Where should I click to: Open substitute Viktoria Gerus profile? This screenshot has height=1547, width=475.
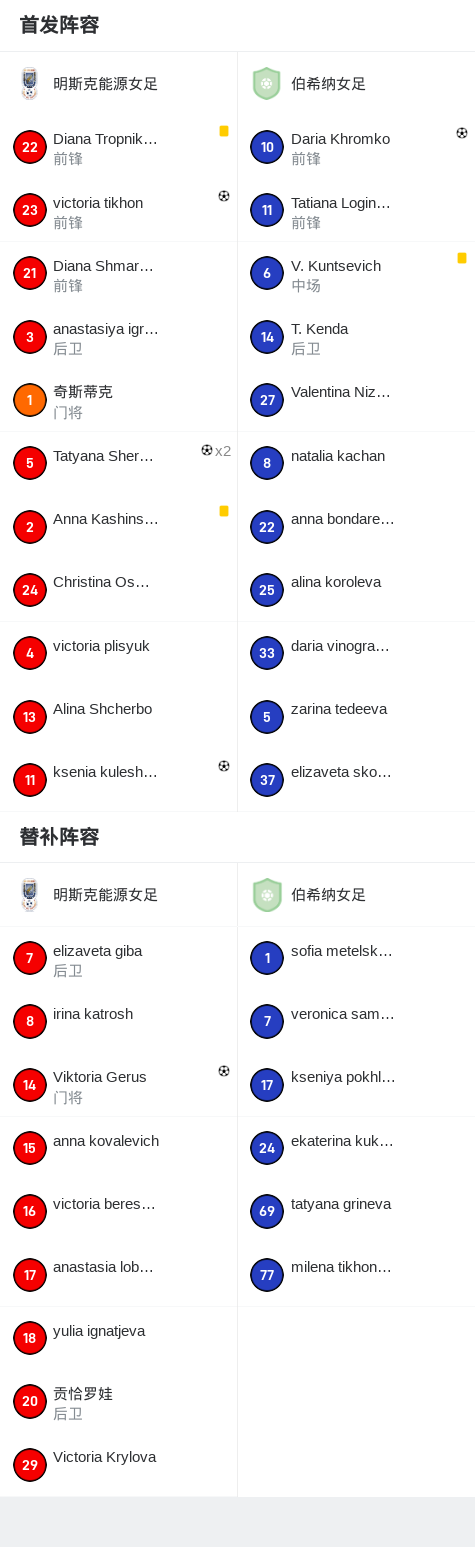coord(118,1085)
